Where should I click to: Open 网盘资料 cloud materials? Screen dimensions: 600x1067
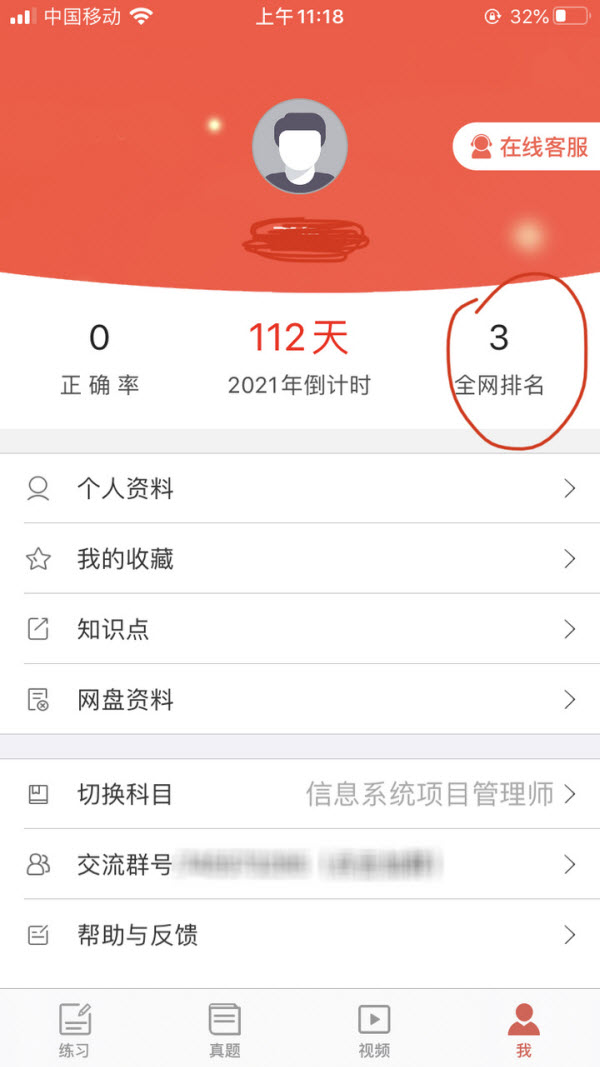pos(300,699)
